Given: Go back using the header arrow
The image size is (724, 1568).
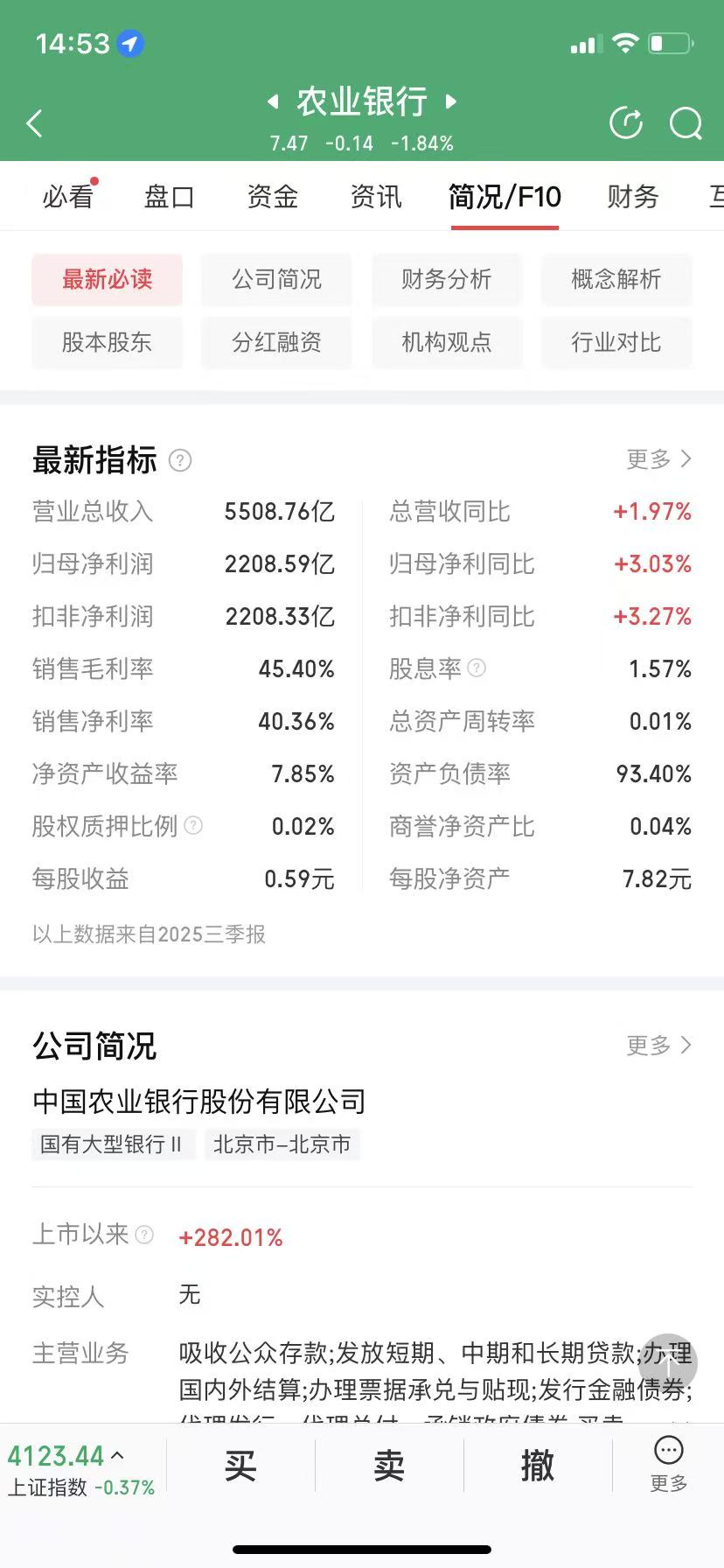Looking at the screenshot, I should pyautogui.click(x=35, y=123).
